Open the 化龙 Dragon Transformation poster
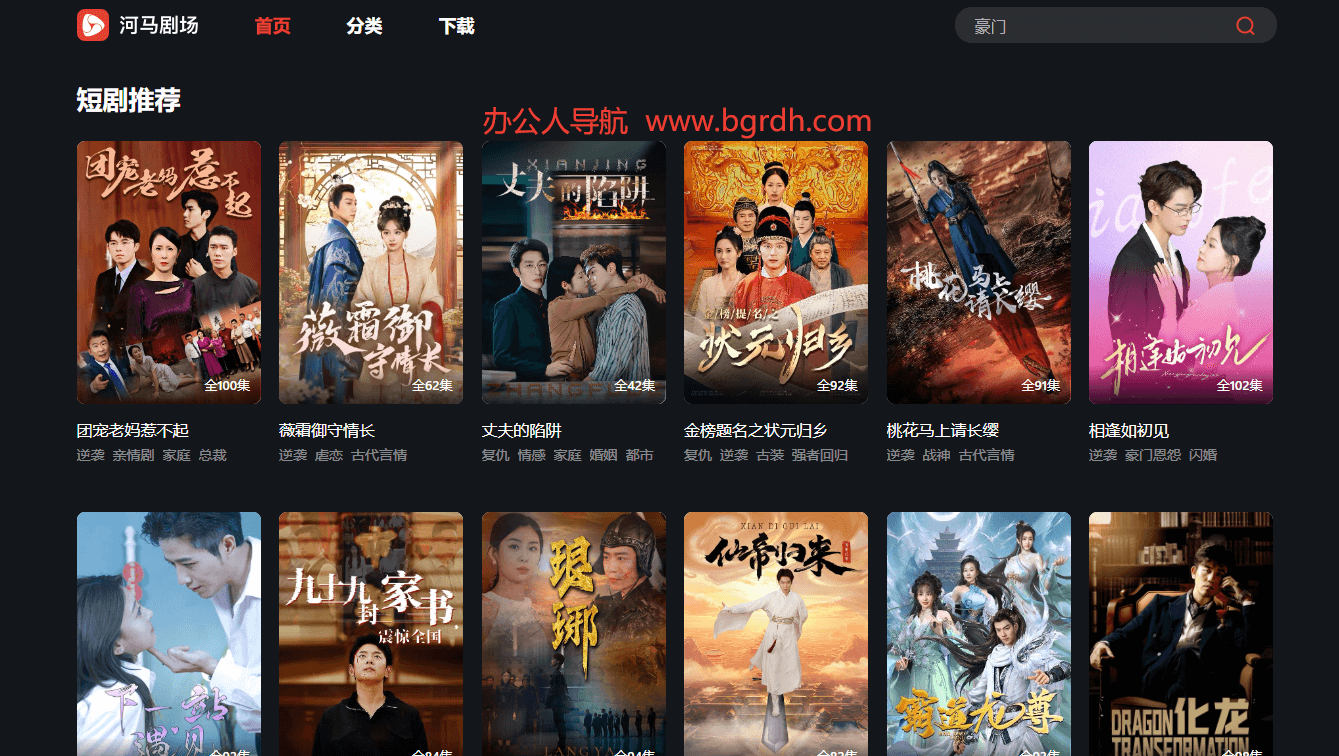1339x756 pixels. click(x=1181, y=634)
